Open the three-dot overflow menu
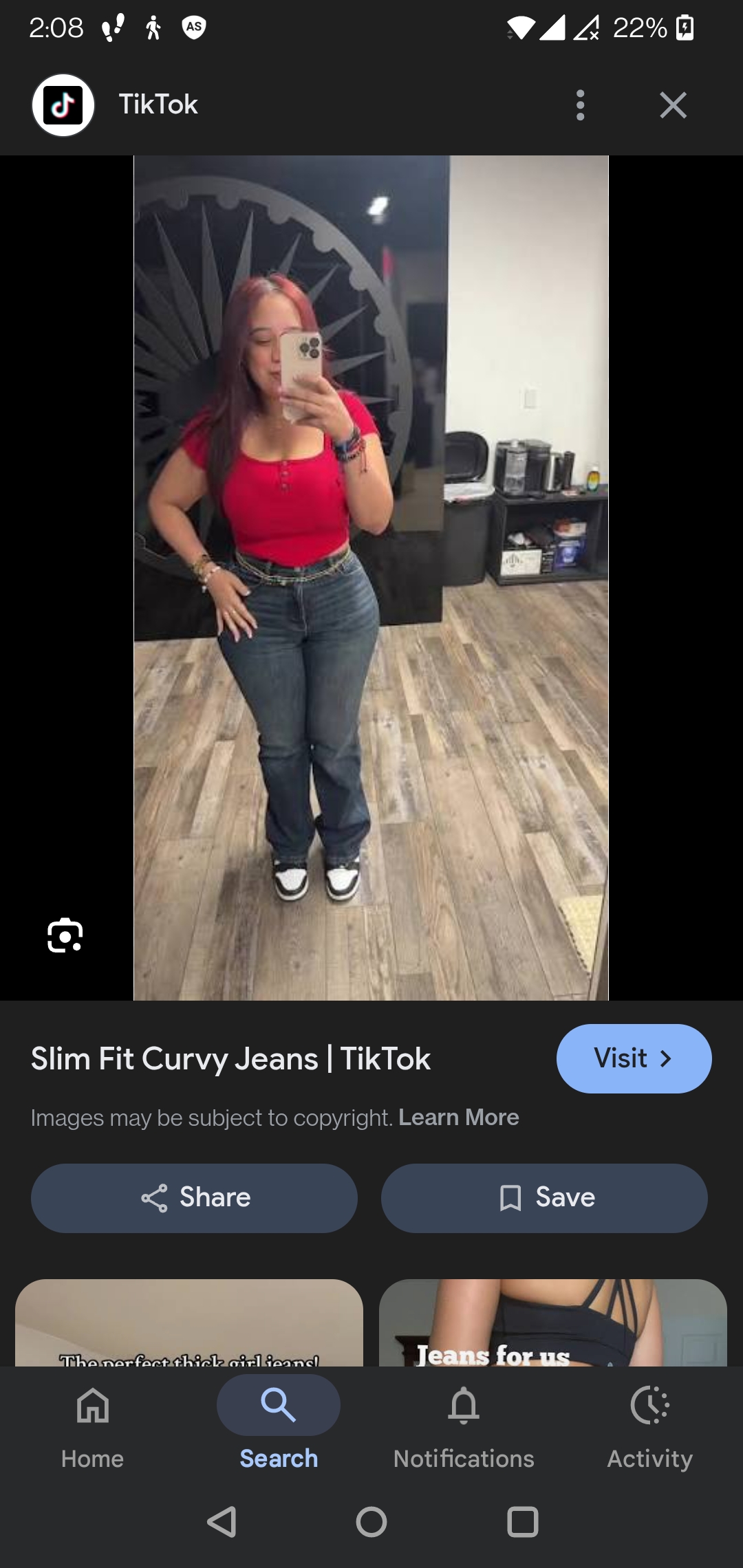The image size is (743, 1568). click(x=581, y=105)
